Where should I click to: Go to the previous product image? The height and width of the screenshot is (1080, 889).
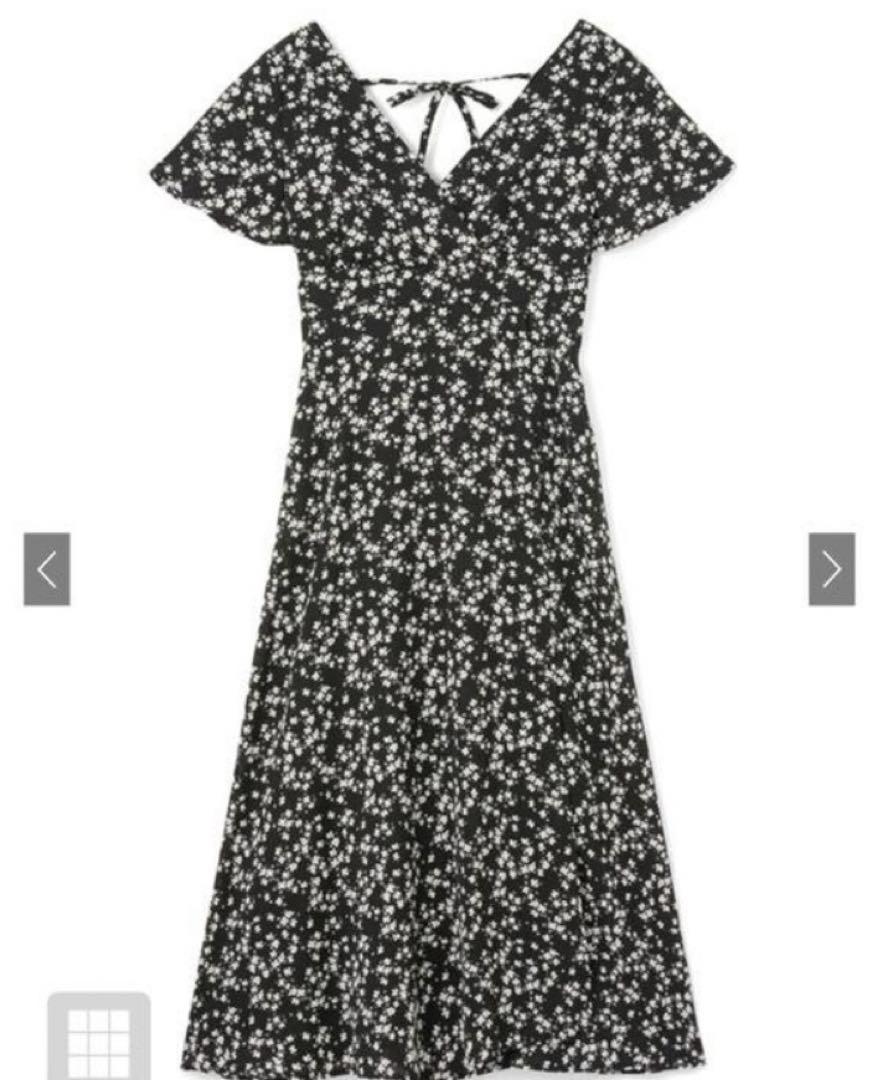(47, 569)
